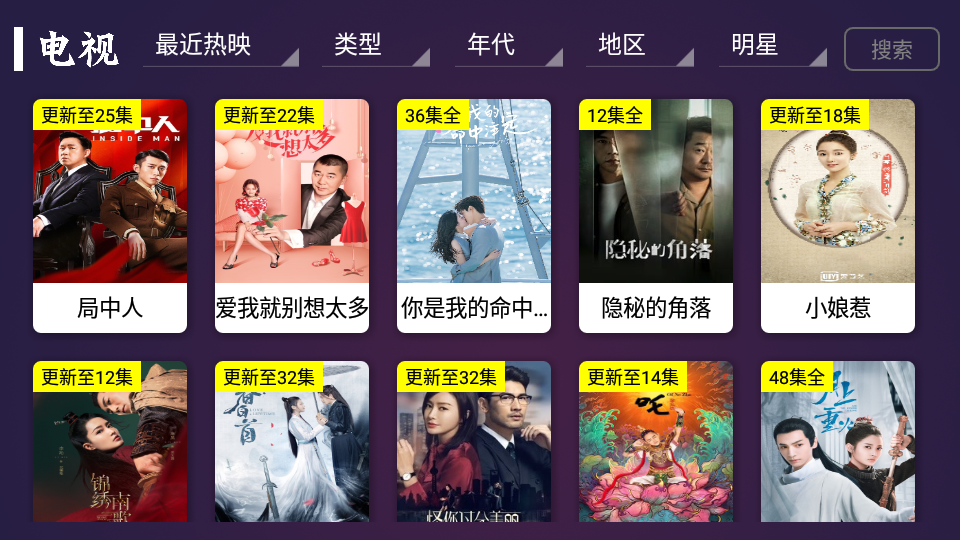Expand the 最近热映 sort dropdown

coord(220,46)
